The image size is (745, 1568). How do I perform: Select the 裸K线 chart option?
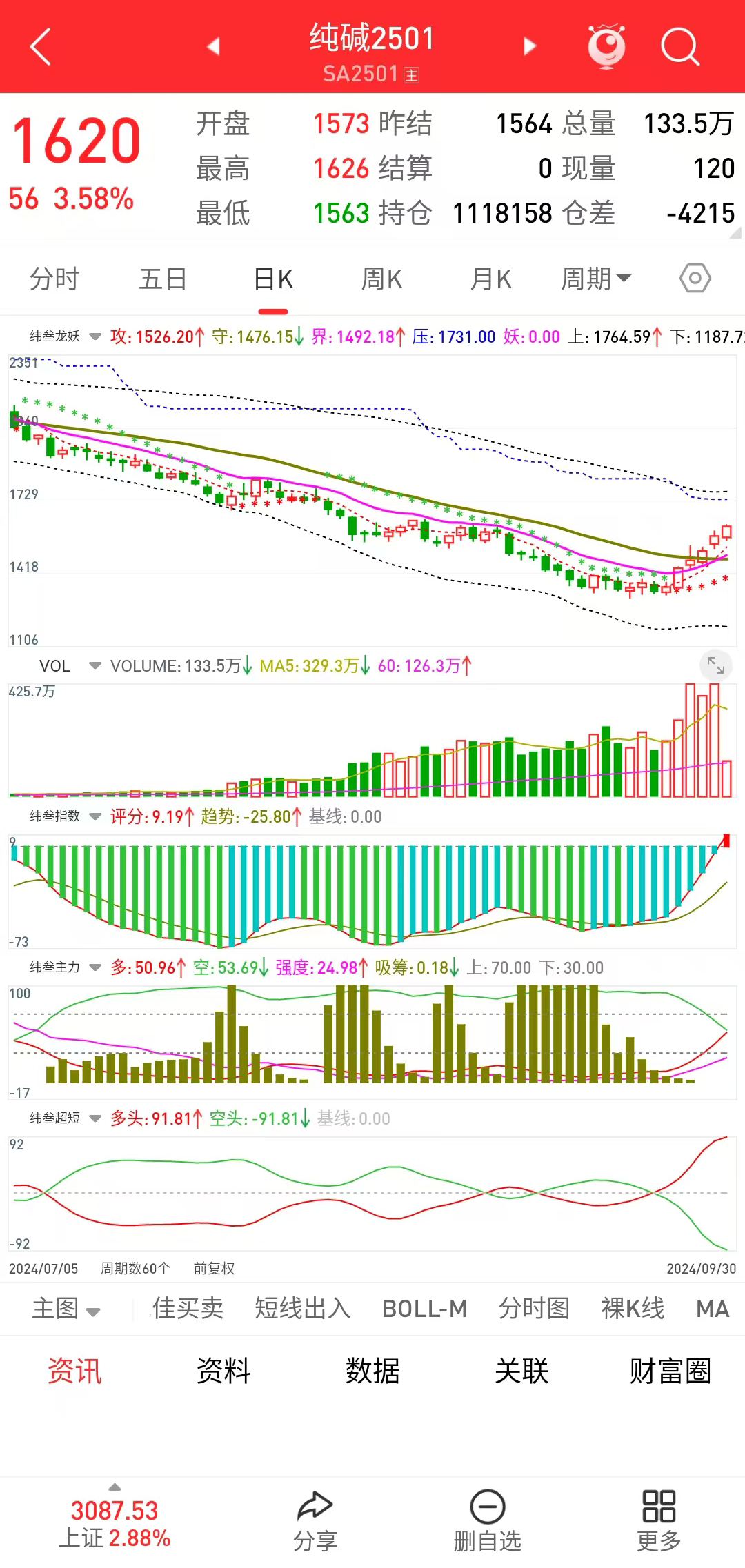click(x=633, y=1309)
